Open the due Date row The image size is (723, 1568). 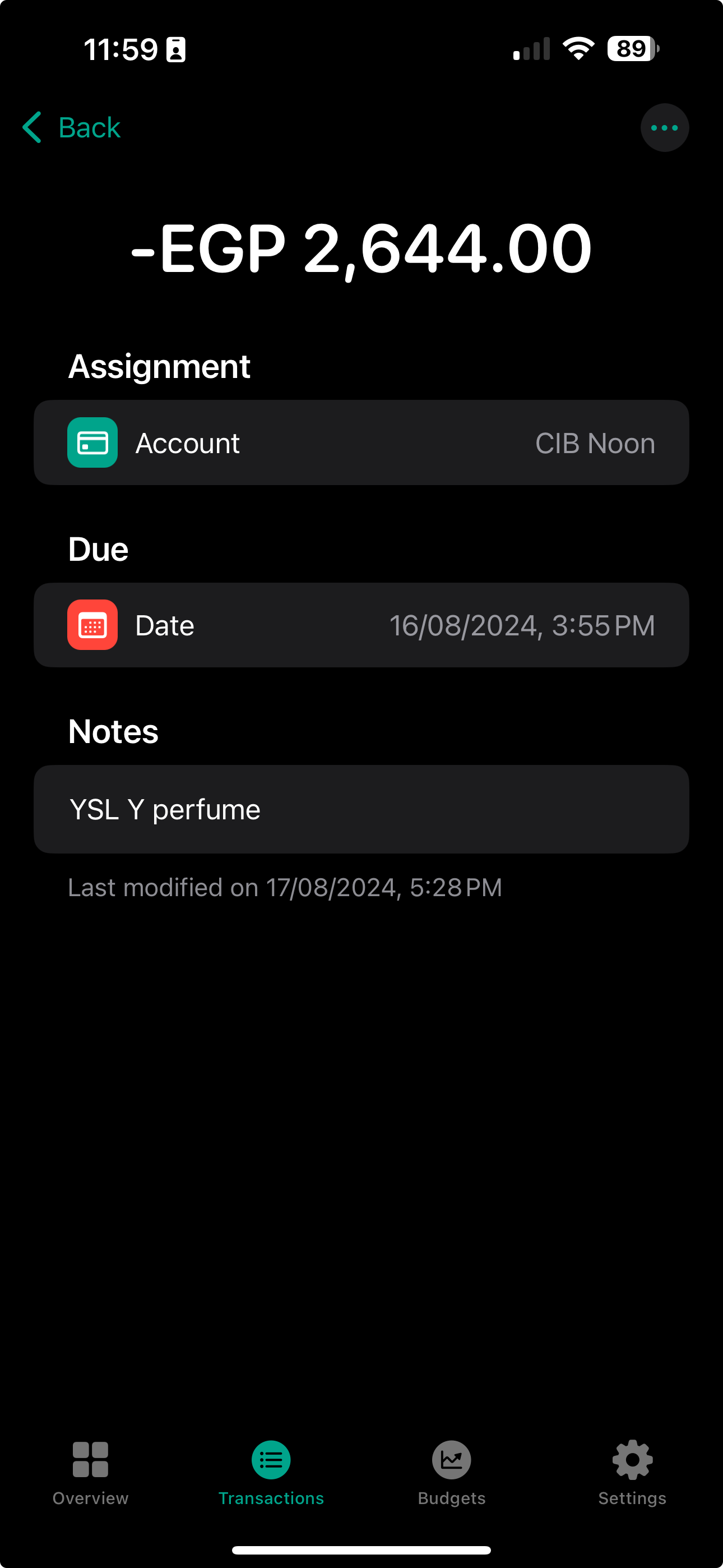click(361, 625)
